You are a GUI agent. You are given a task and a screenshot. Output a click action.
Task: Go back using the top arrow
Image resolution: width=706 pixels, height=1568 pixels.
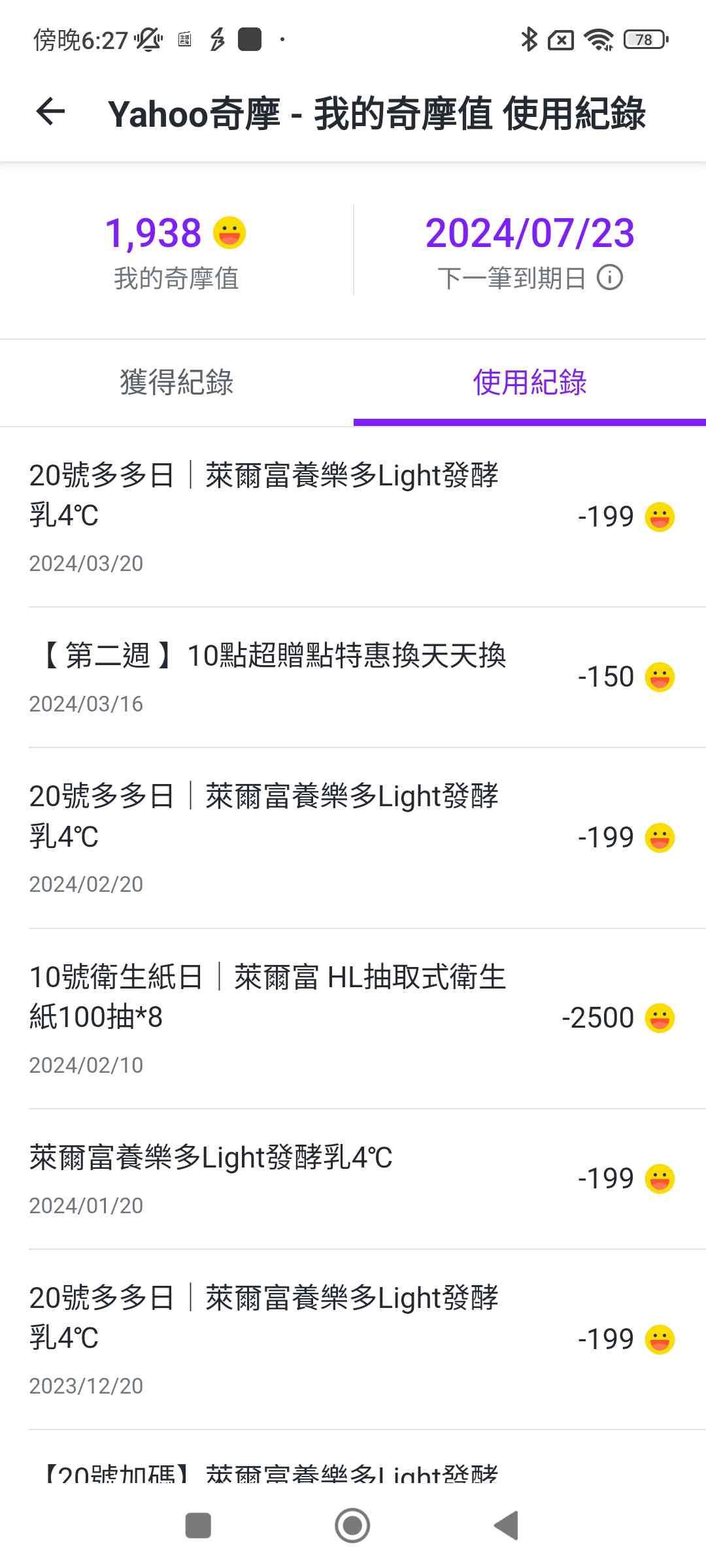coord(50,112)
